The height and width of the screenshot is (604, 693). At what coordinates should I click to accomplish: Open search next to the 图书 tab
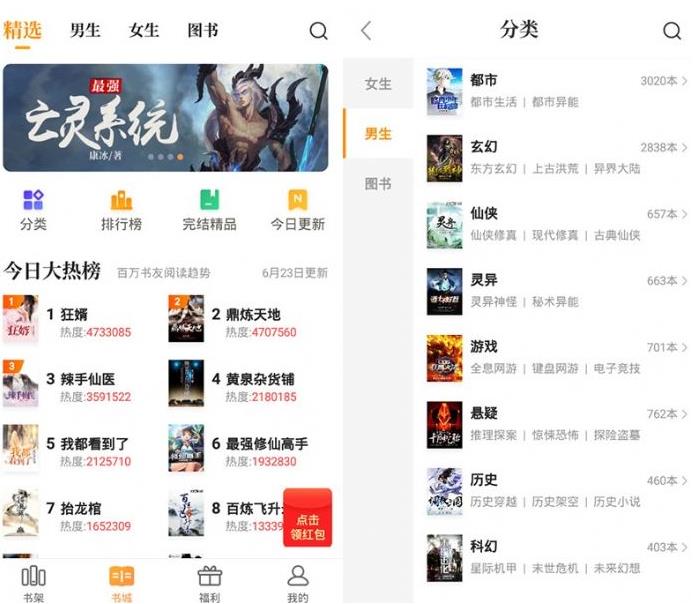click(x=318, y=31)
